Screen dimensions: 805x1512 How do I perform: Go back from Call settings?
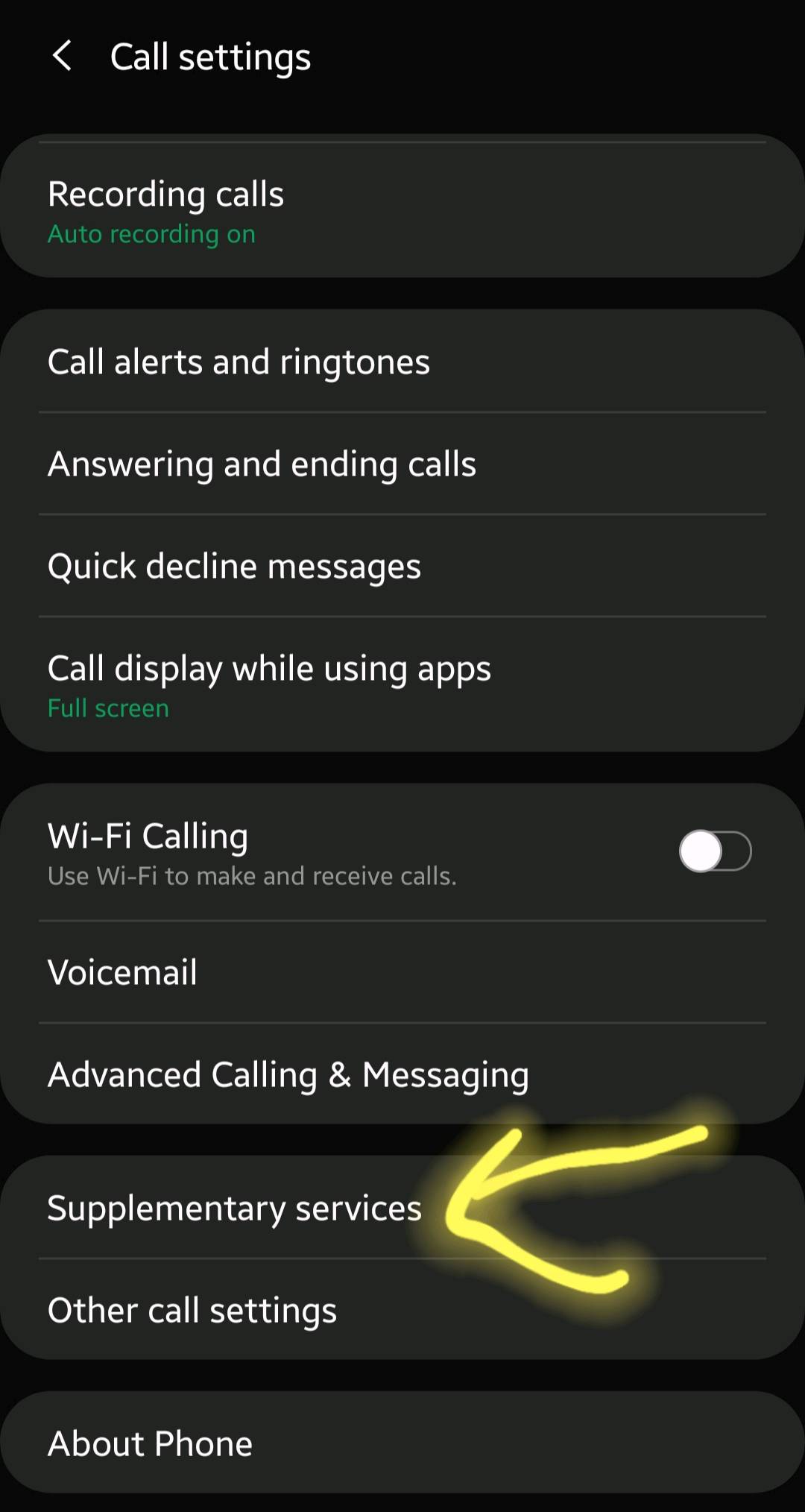[x=63, y=56]
